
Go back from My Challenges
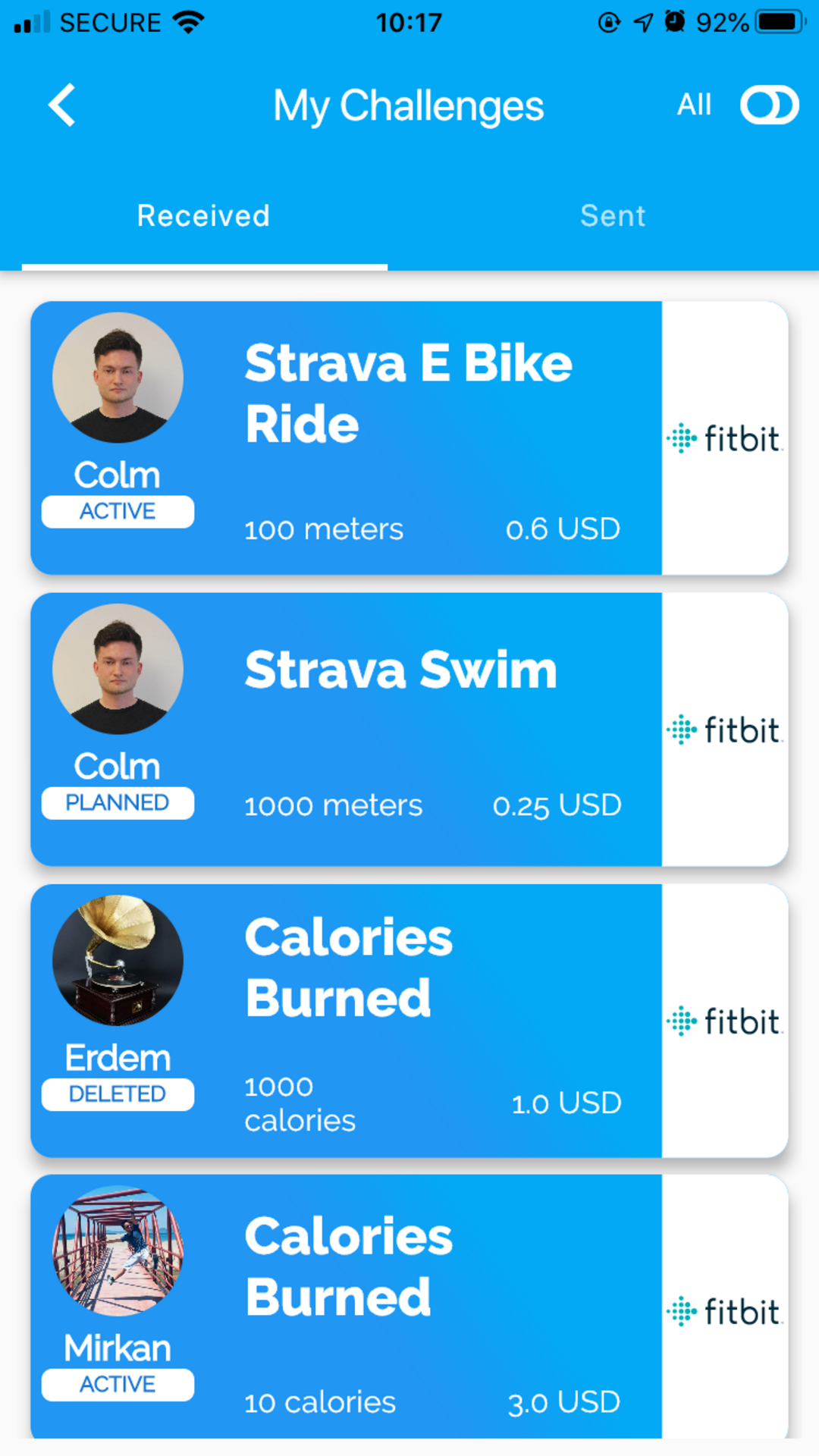(62, 105)
